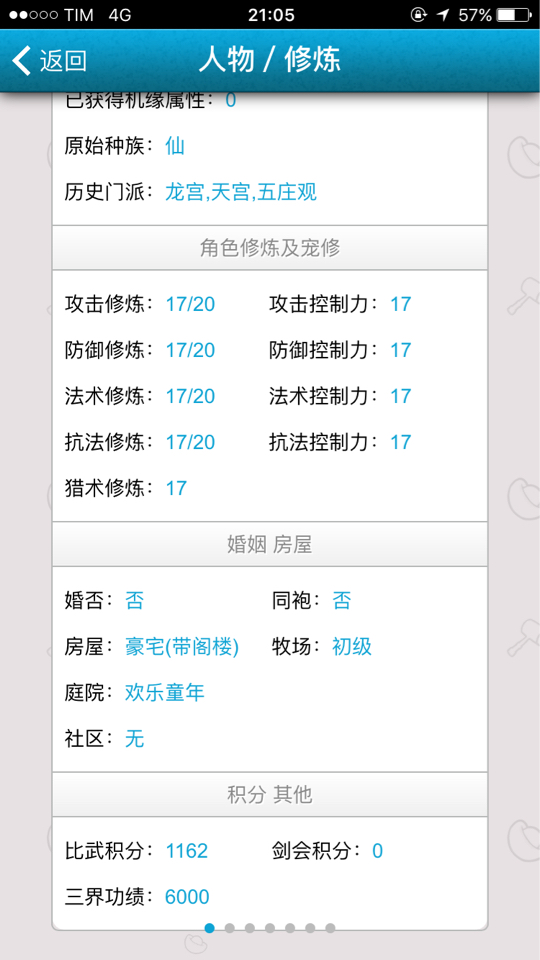Go back with the 返回 button
The width and height of the screenshot is (540, 960).
tap(50, 61)
